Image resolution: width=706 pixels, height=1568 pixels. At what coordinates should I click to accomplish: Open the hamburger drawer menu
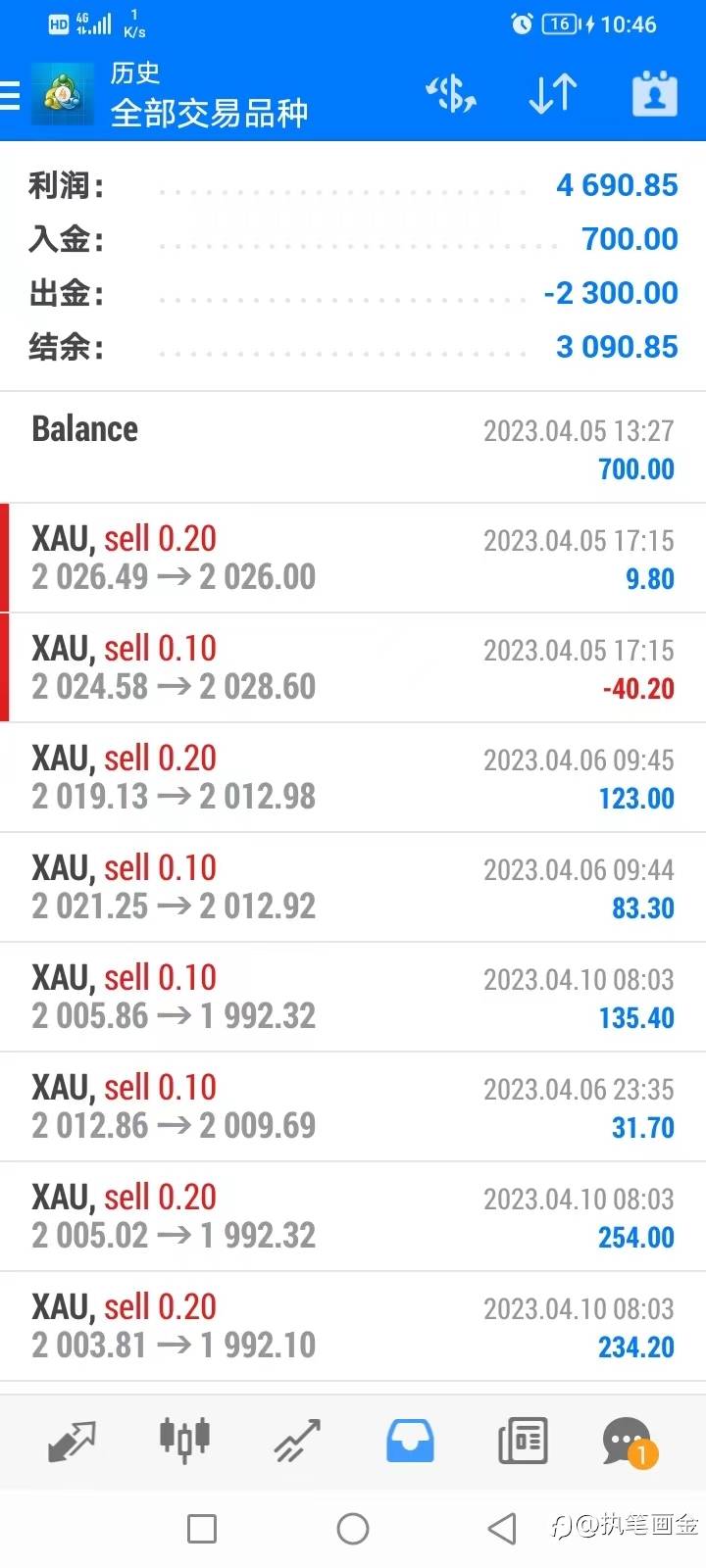click(10, 95)
